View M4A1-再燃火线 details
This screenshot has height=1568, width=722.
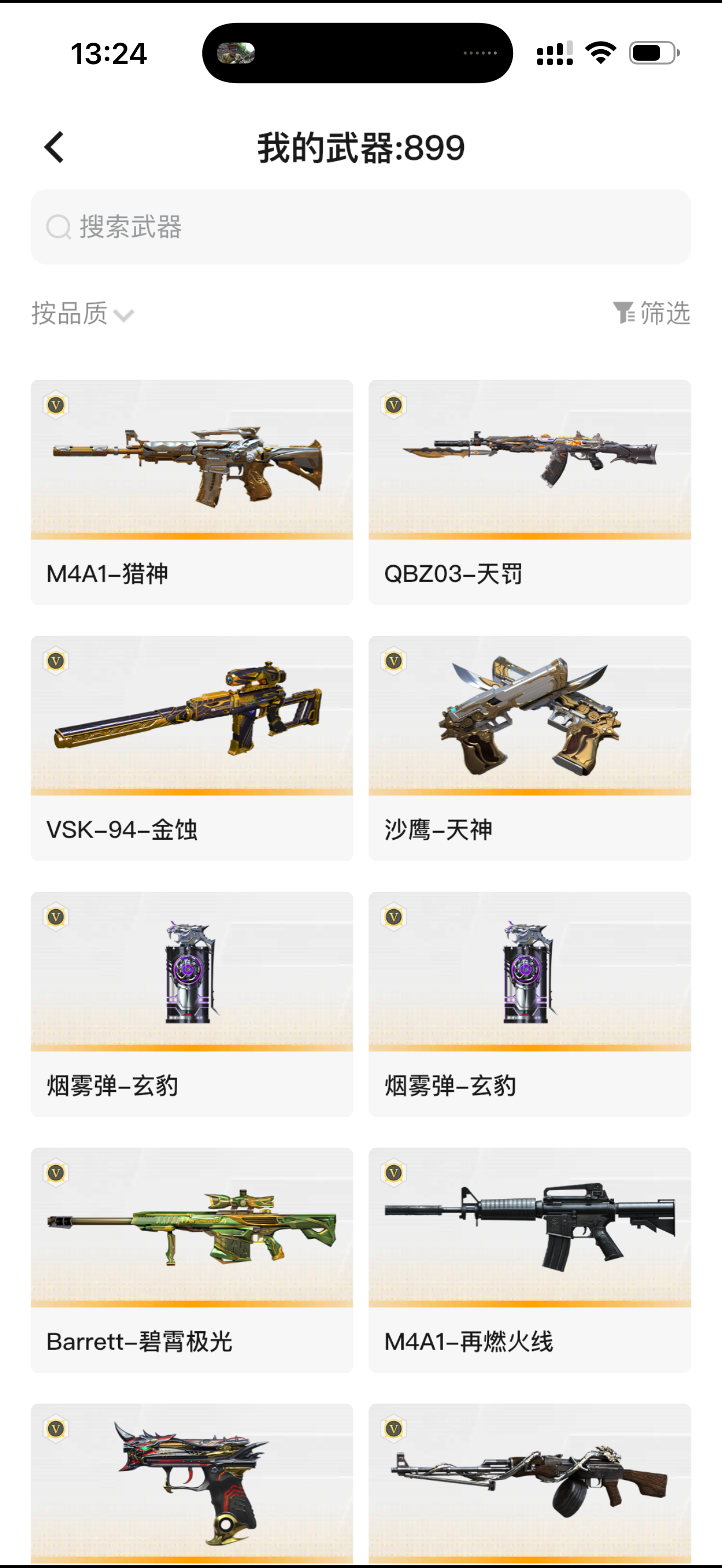pos(529,1260)
